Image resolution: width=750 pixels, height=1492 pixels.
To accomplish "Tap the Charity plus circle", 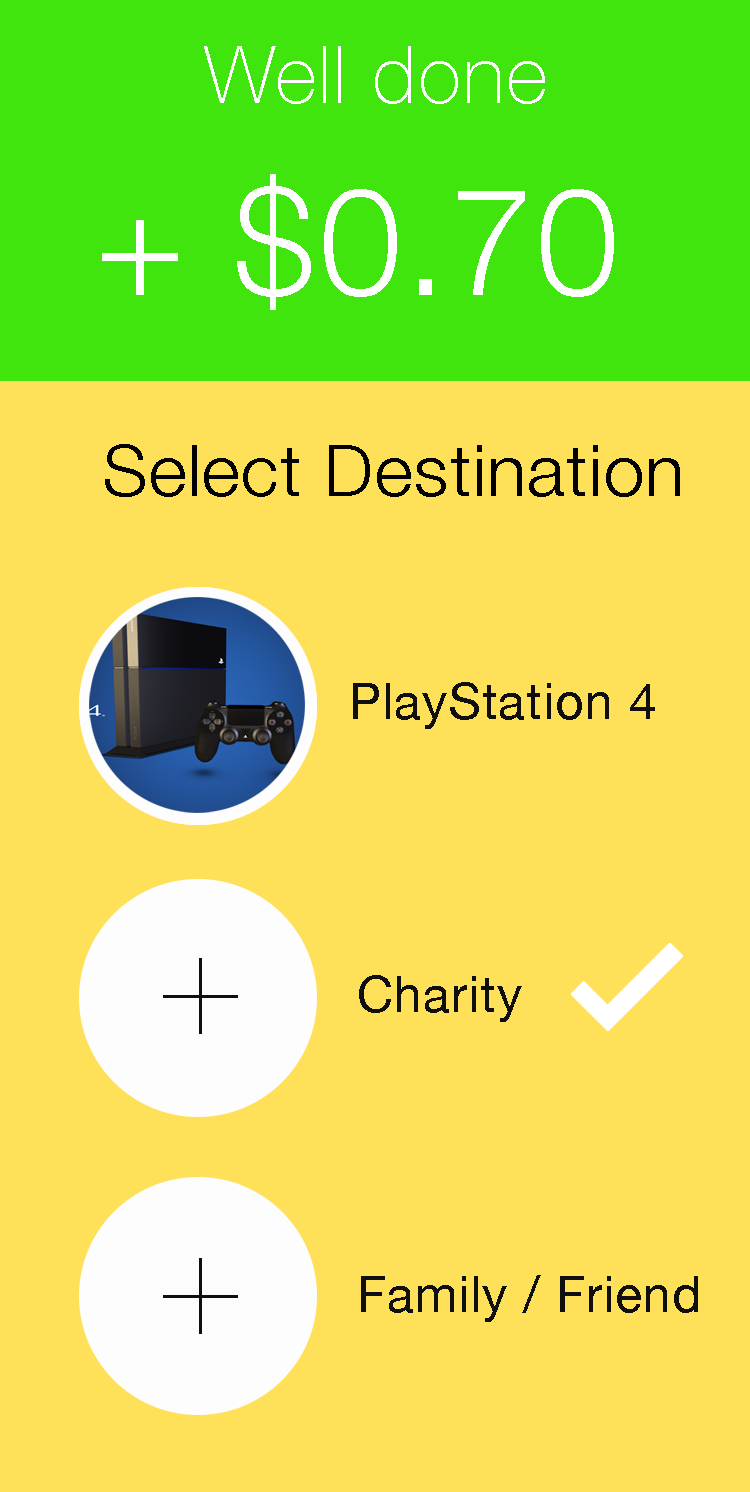I will click(x=198, y=997).
